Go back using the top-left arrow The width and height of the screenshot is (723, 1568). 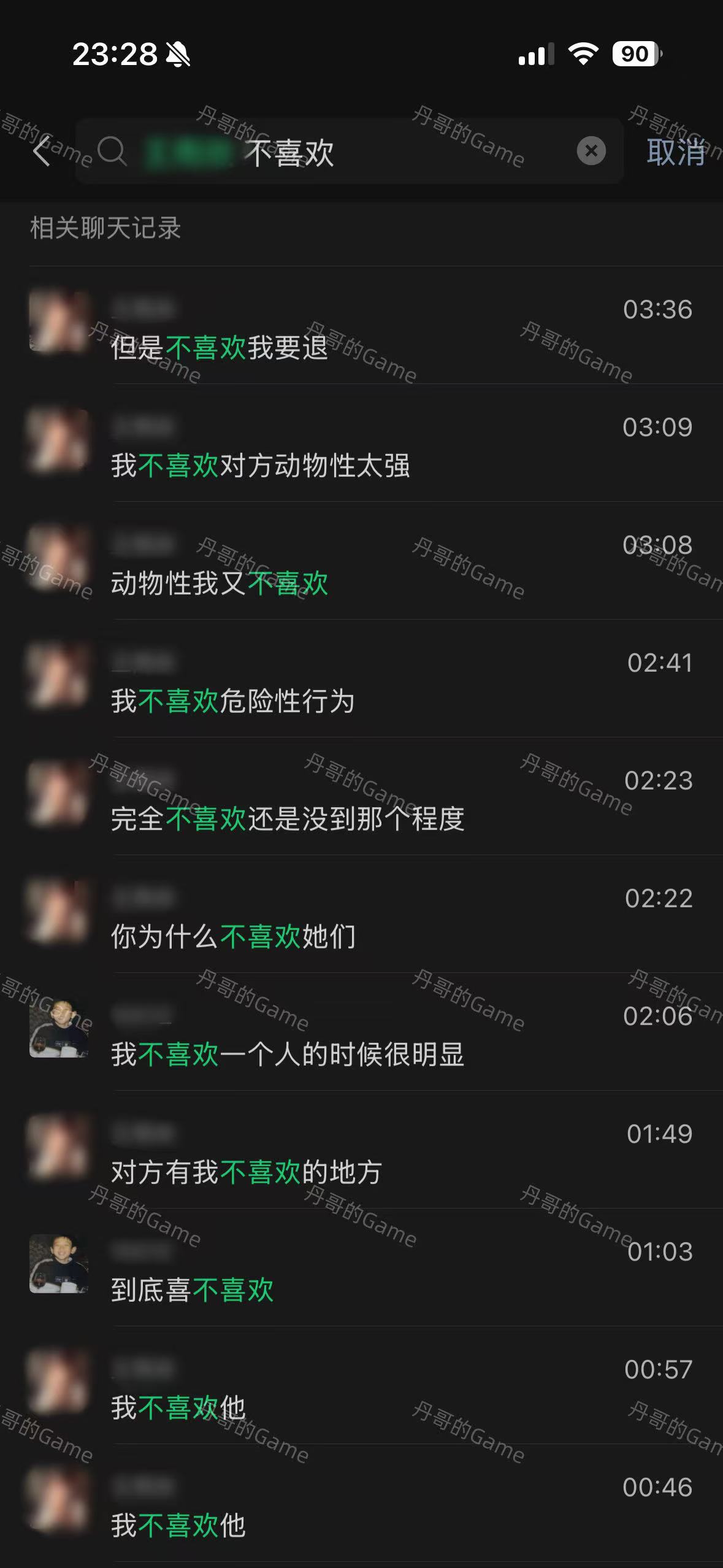coord(42,152)
